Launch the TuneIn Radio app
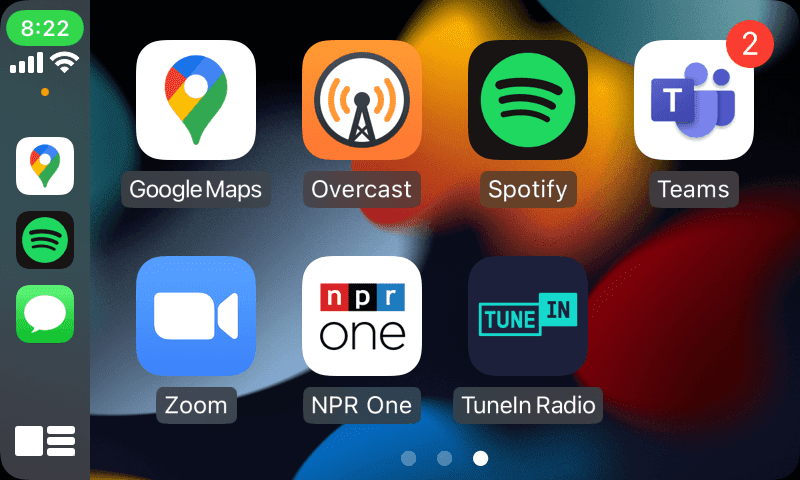 point(528,316)
